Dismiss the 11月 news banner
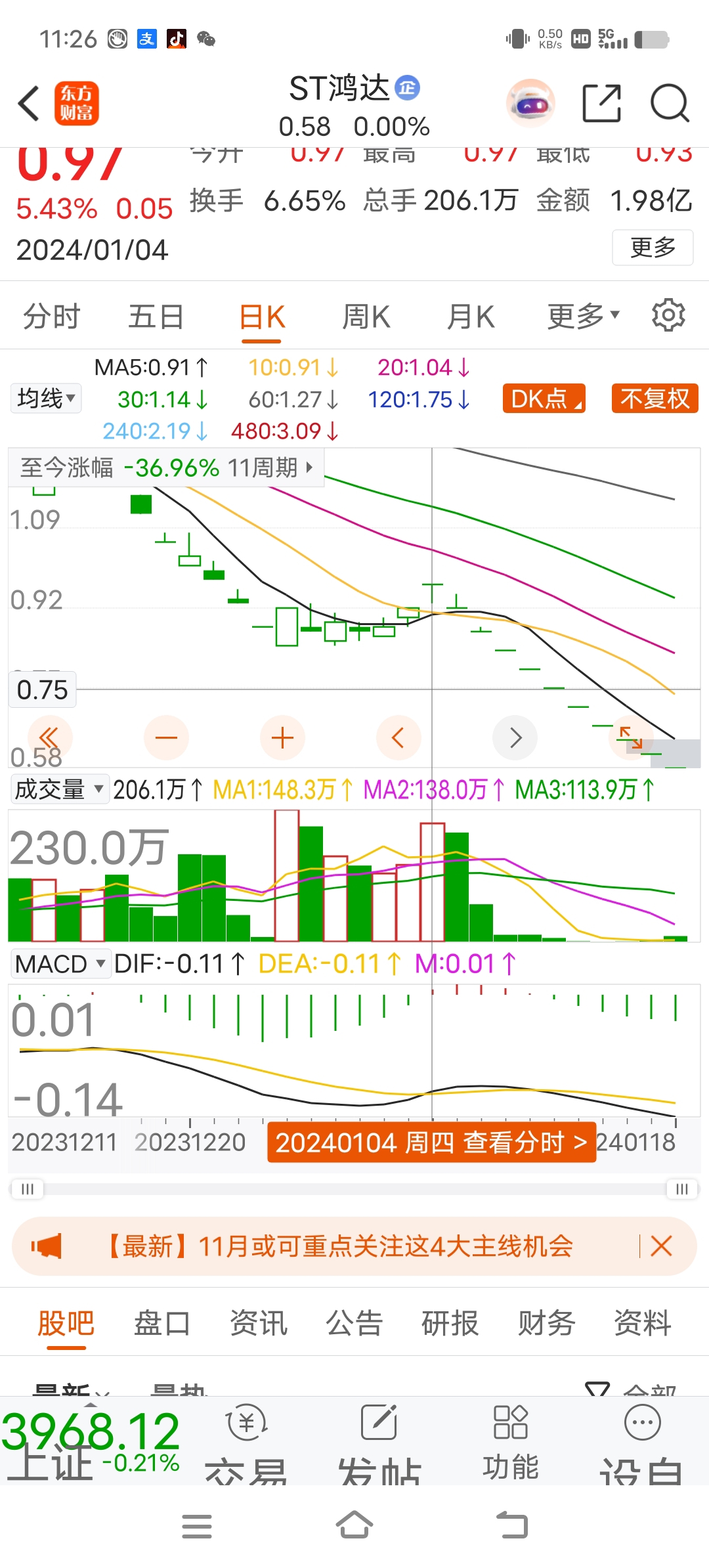This screenshot has width=709, height=1568. (661, 1246)
